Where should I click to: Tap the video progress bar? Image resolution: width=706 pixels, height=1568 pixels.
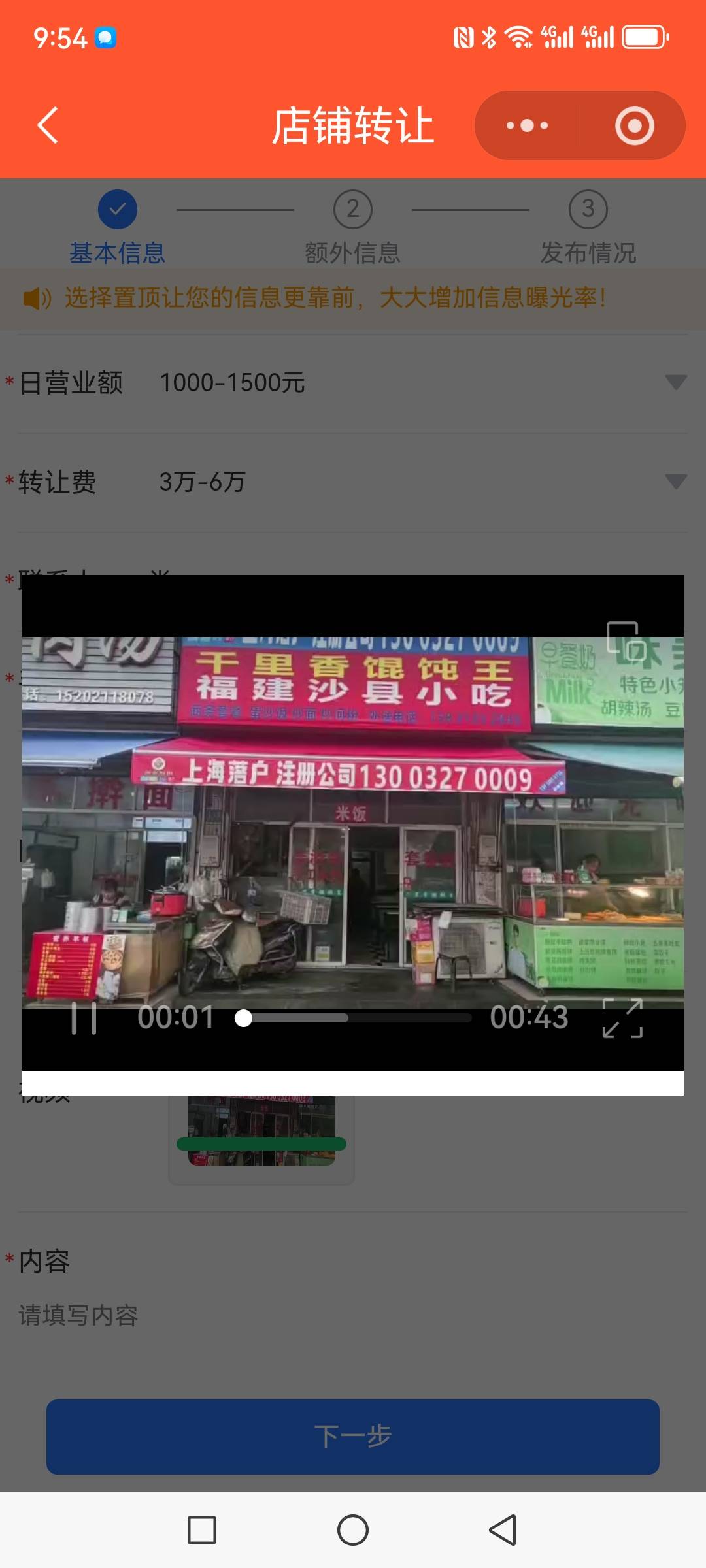(x=353, y=1018)
